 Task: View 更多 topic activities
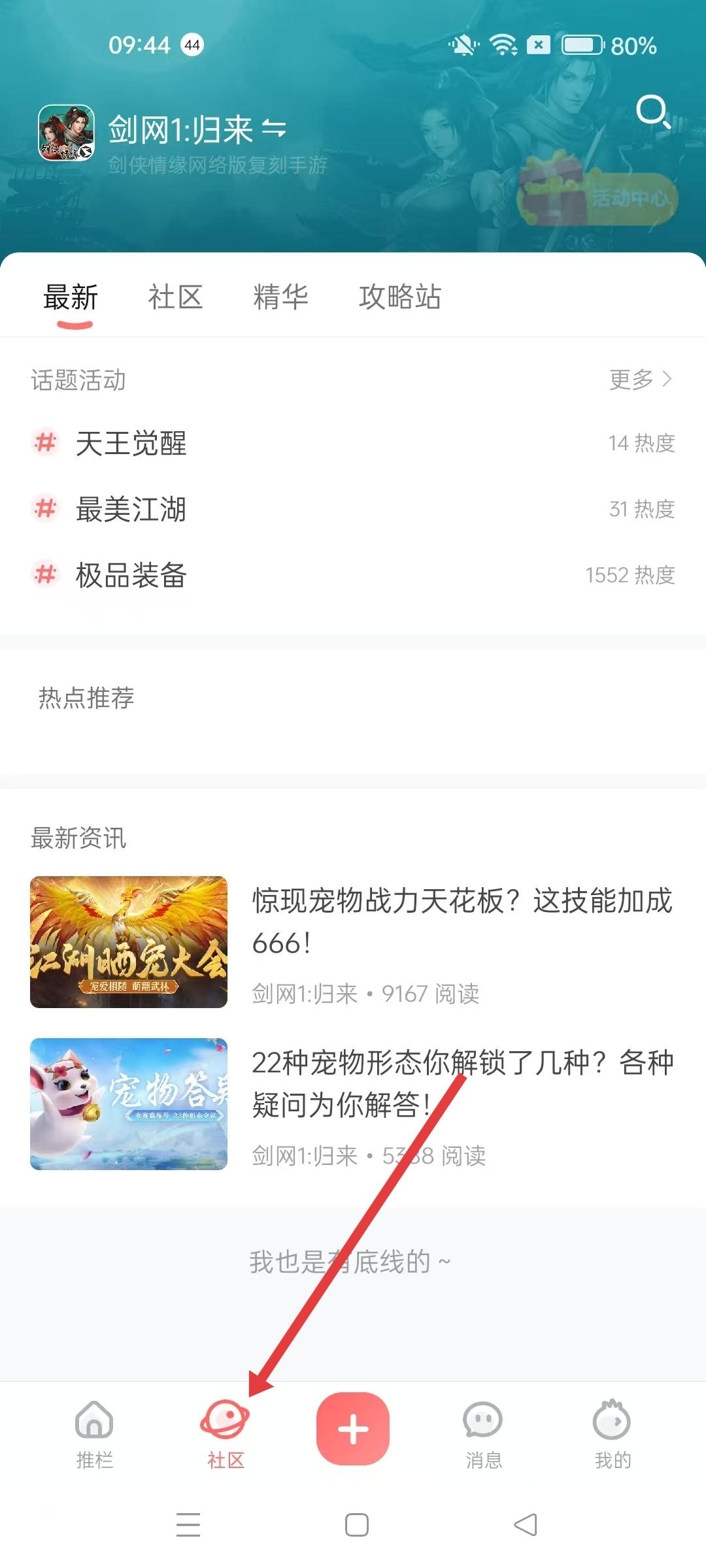tap(639, 379)
